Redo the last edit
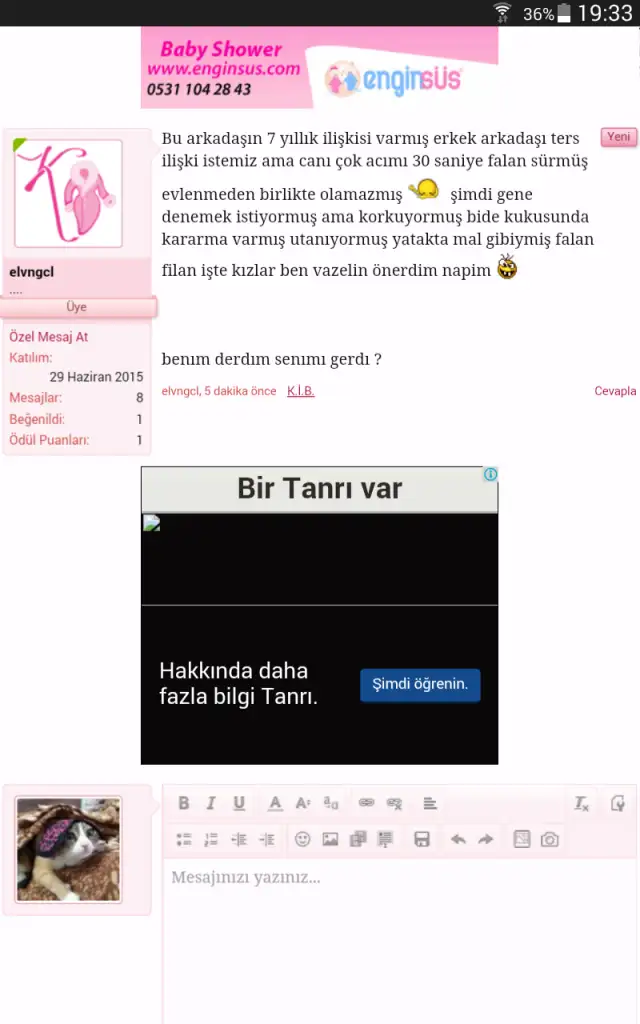 [486, 840]
